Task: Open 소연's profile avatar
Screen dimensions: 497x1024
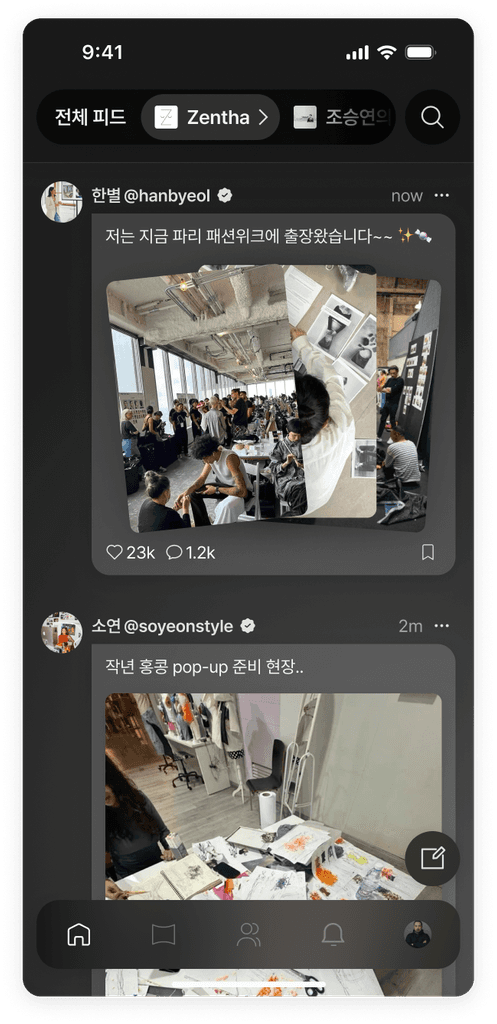Action: click(x=61, y=632)
